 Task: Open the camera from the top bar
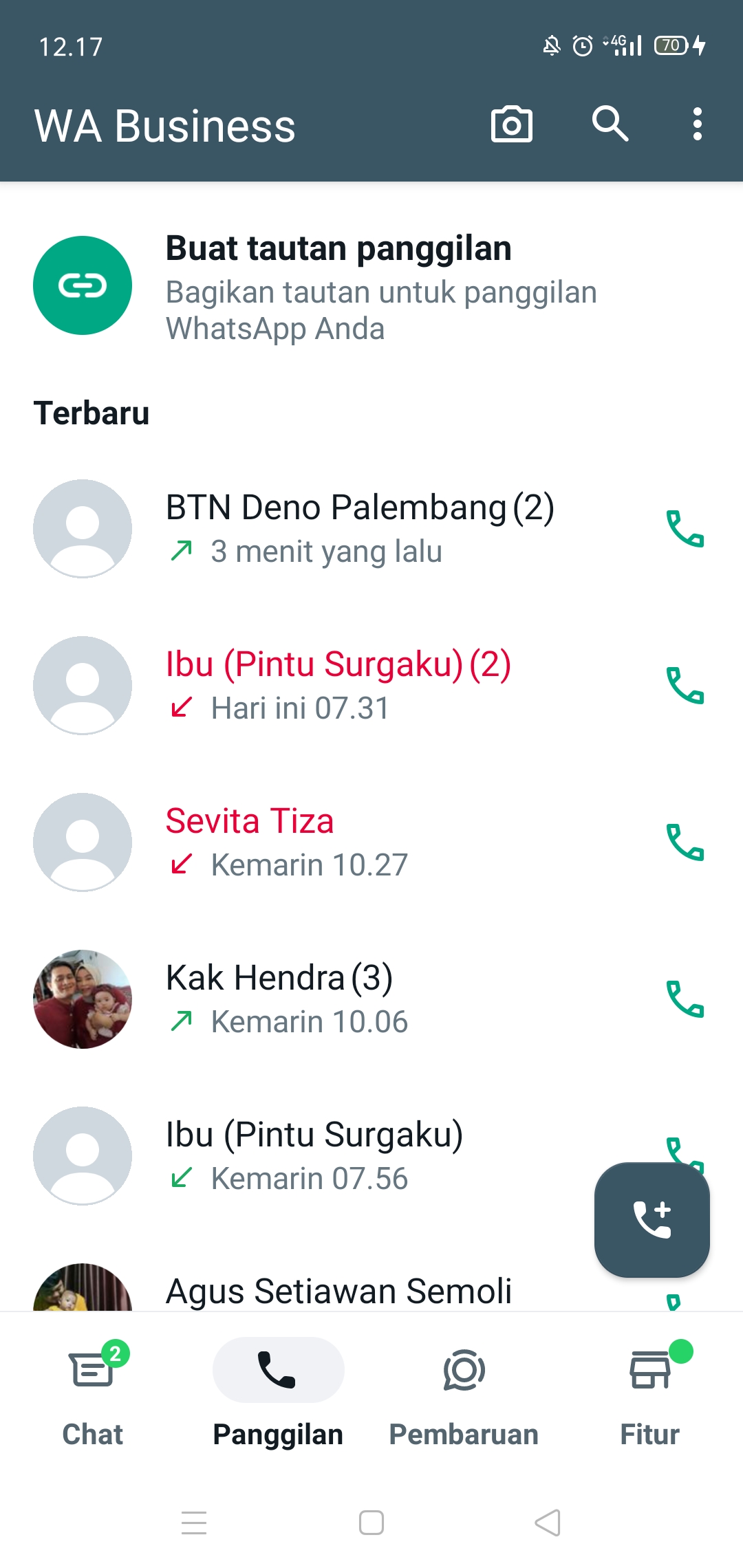511,124
